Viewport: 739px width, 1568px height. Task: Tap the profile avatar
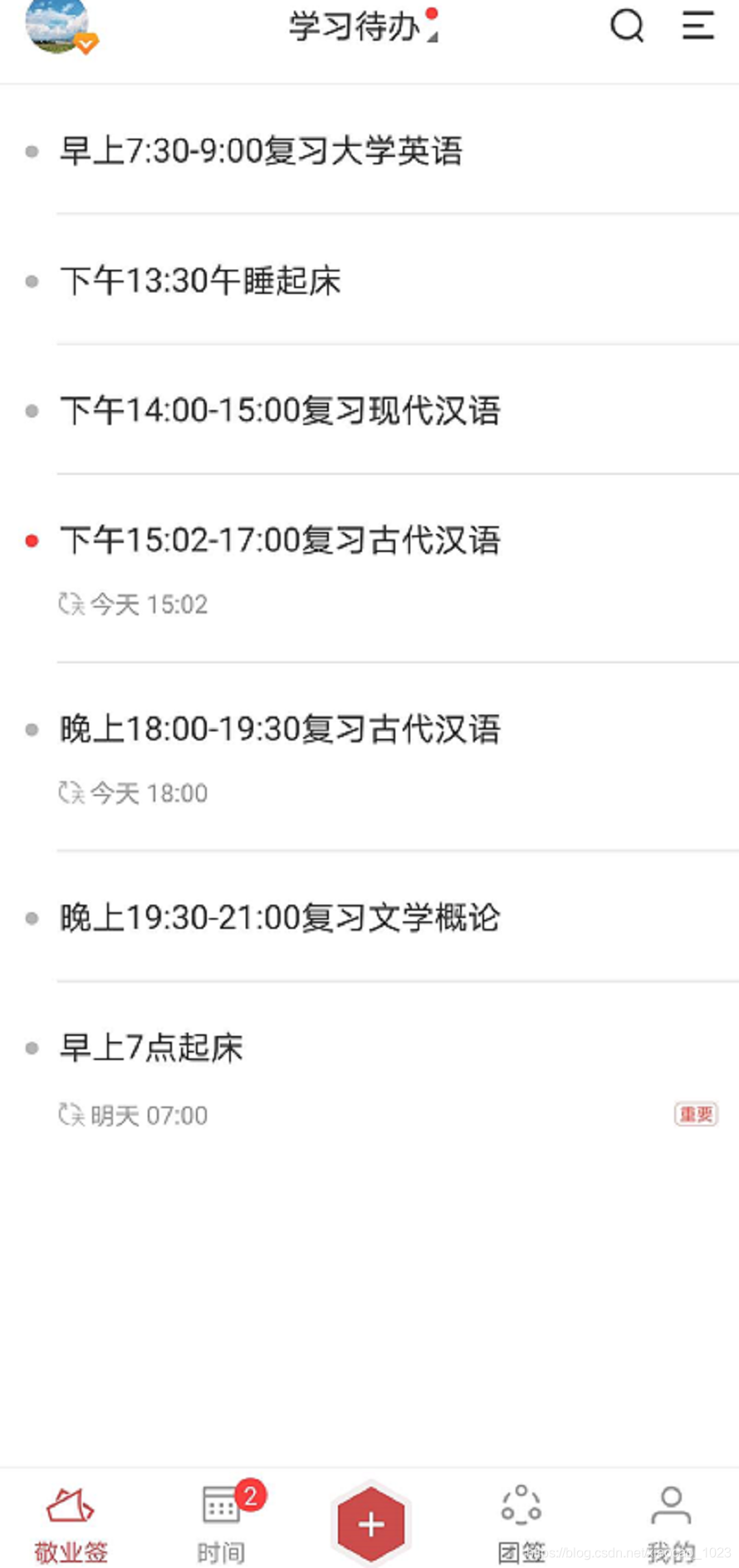(57, 26)
